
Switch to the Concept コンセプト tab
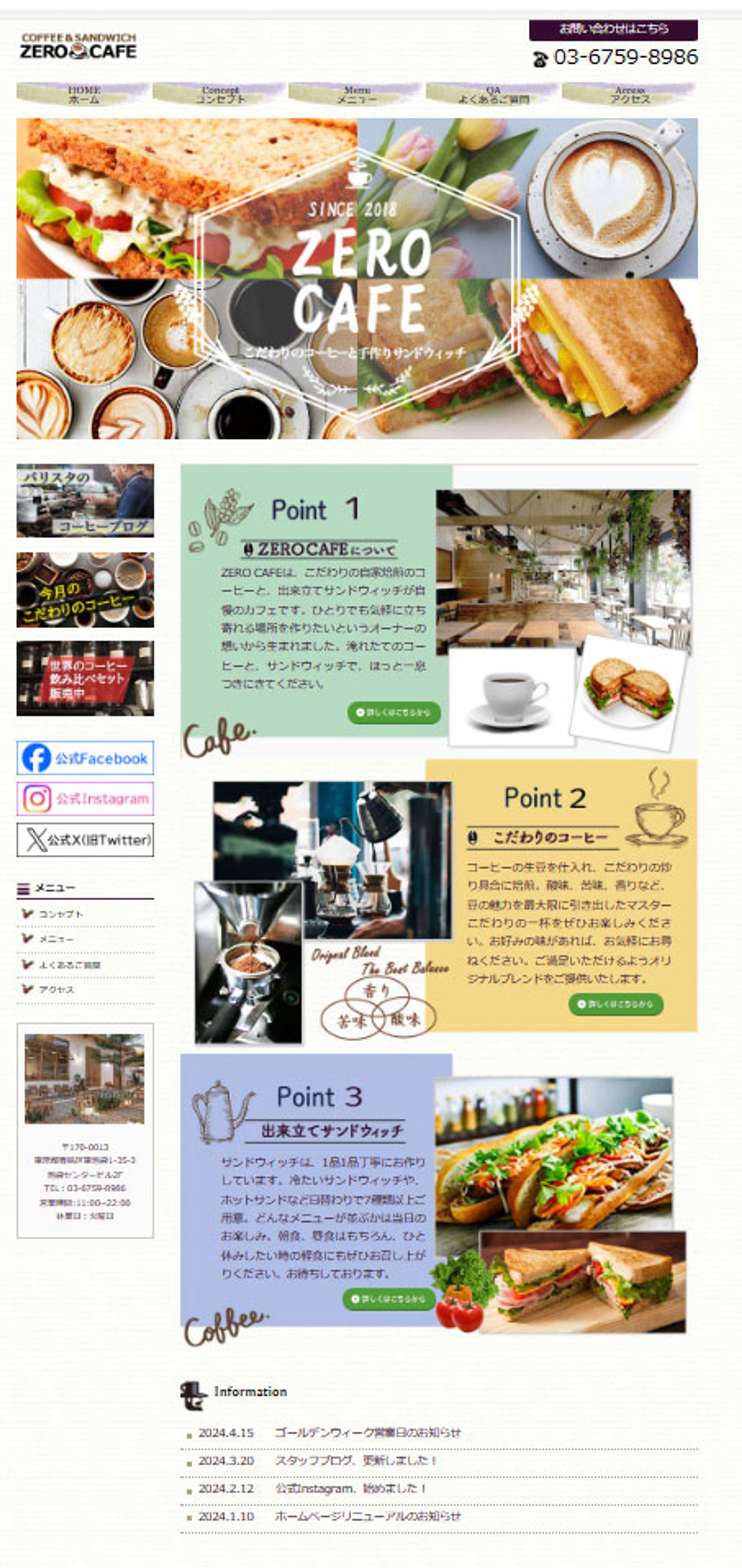(x=220, y=94)
